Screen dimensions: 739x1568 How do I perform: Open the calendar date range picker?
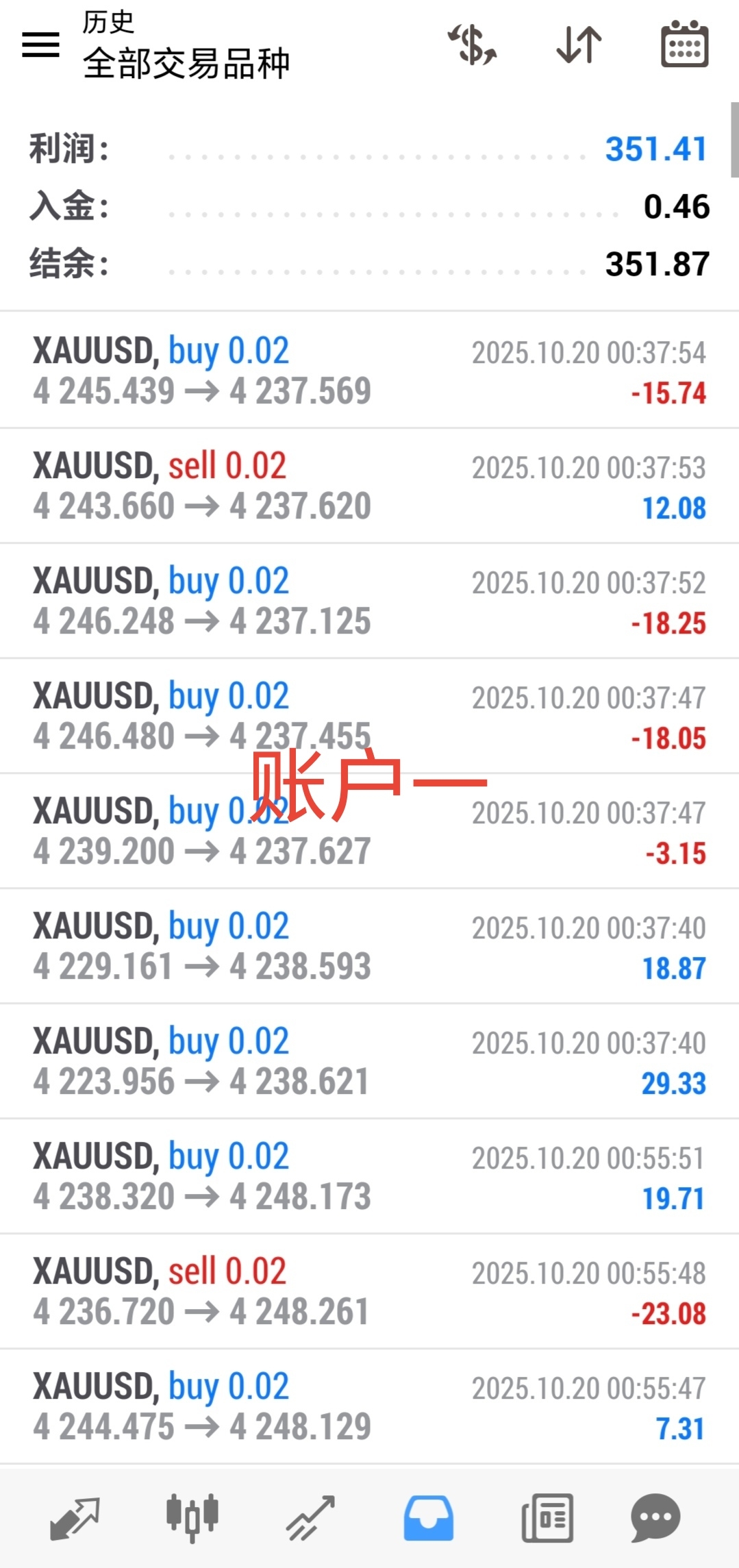tap(684, 45)
